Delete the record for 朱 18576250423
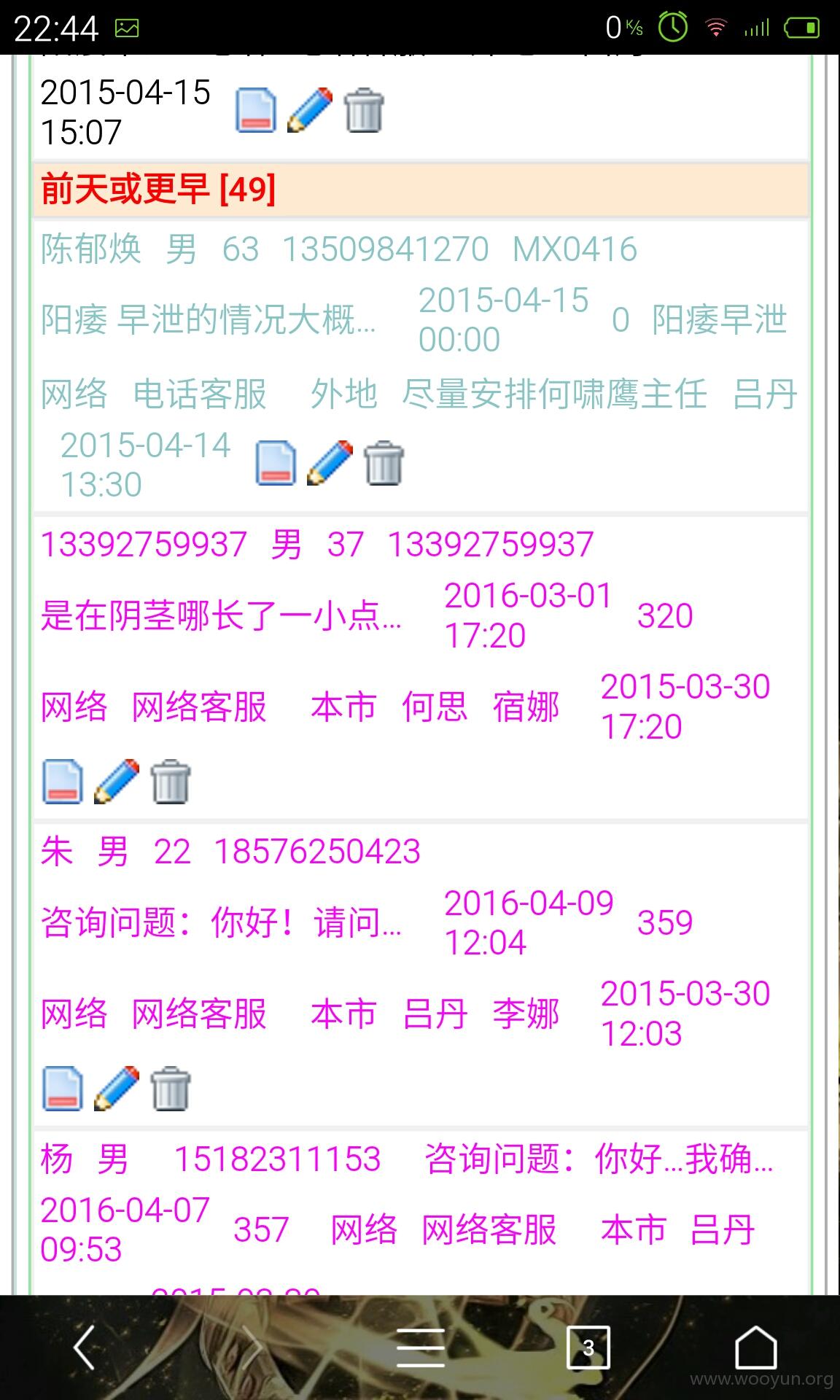840x1400 pixels. tap(171, 1088)
